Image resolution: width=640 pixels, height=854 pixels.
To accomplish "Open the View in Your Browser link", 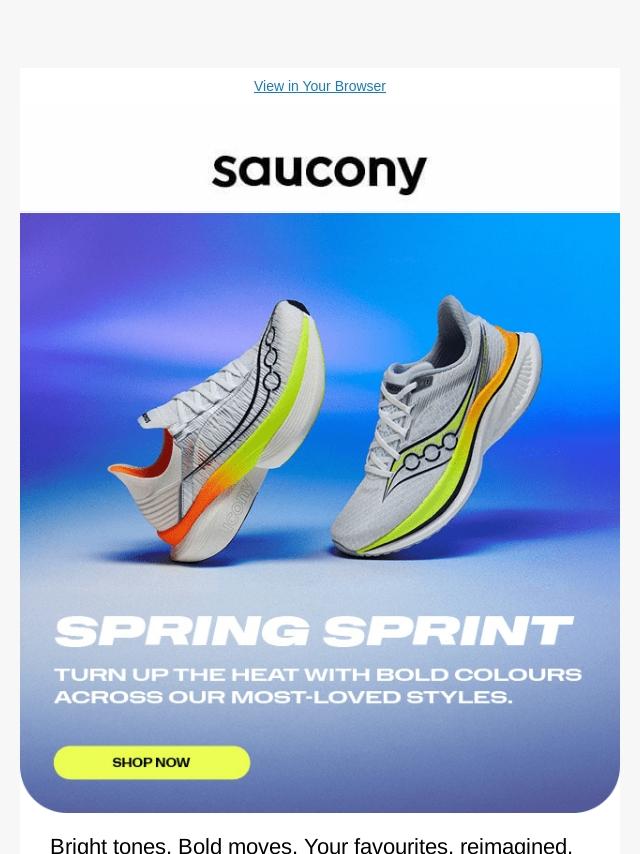I will (319, 86).
